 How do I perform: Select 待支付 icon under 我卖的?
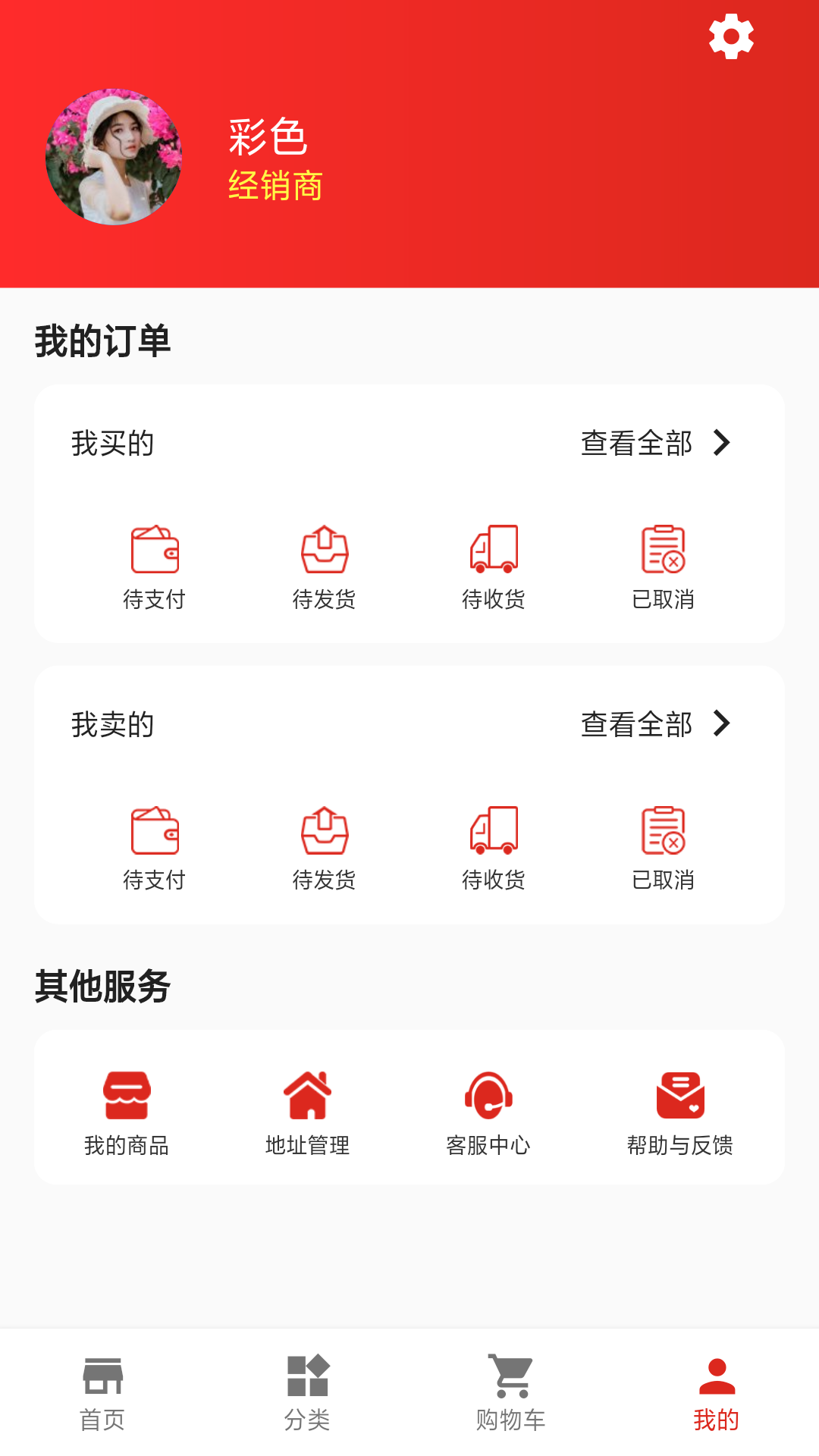coord(154,833)
